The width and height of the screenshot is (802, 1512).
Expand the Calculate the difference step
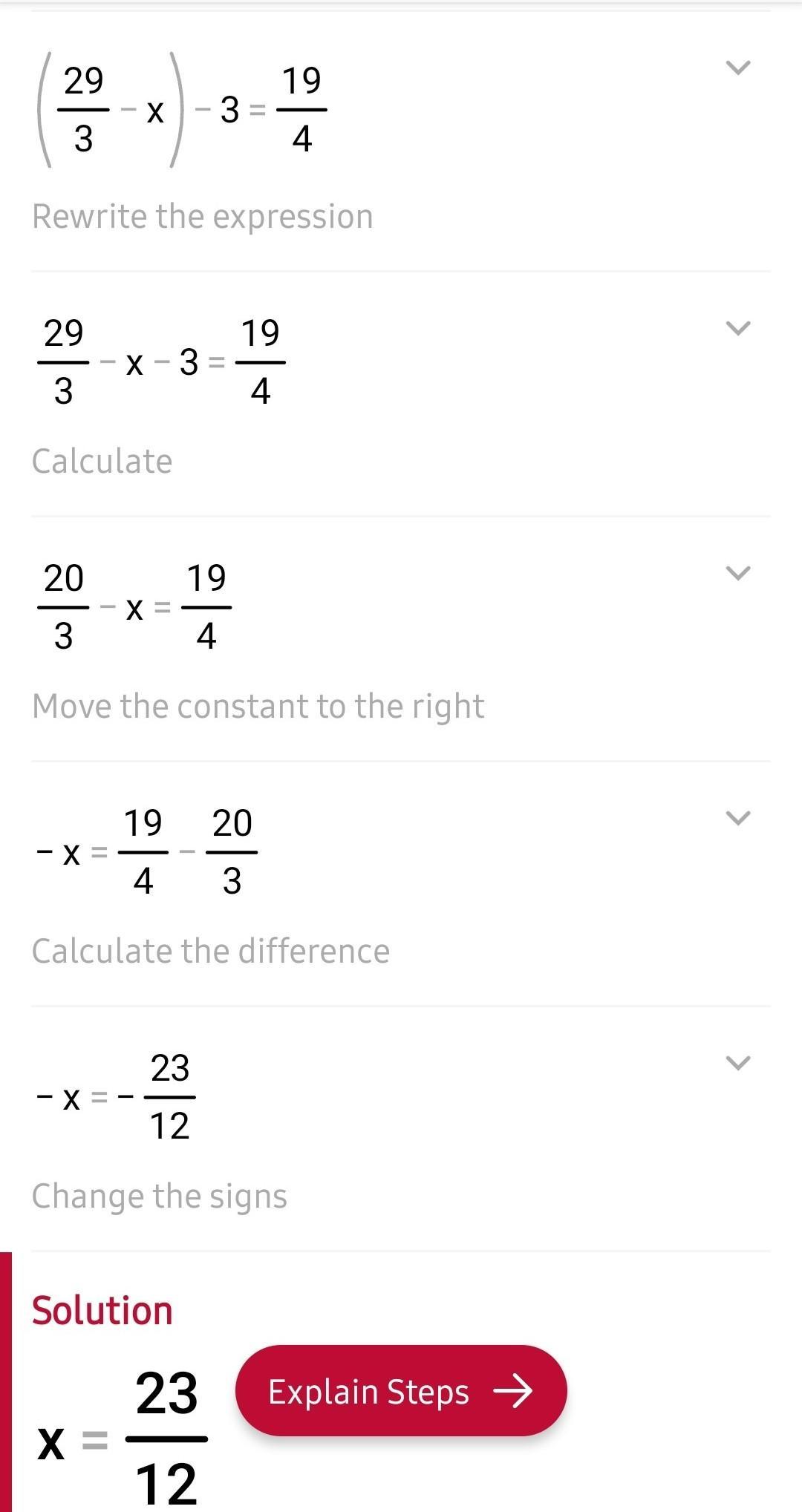click(737, 818)
